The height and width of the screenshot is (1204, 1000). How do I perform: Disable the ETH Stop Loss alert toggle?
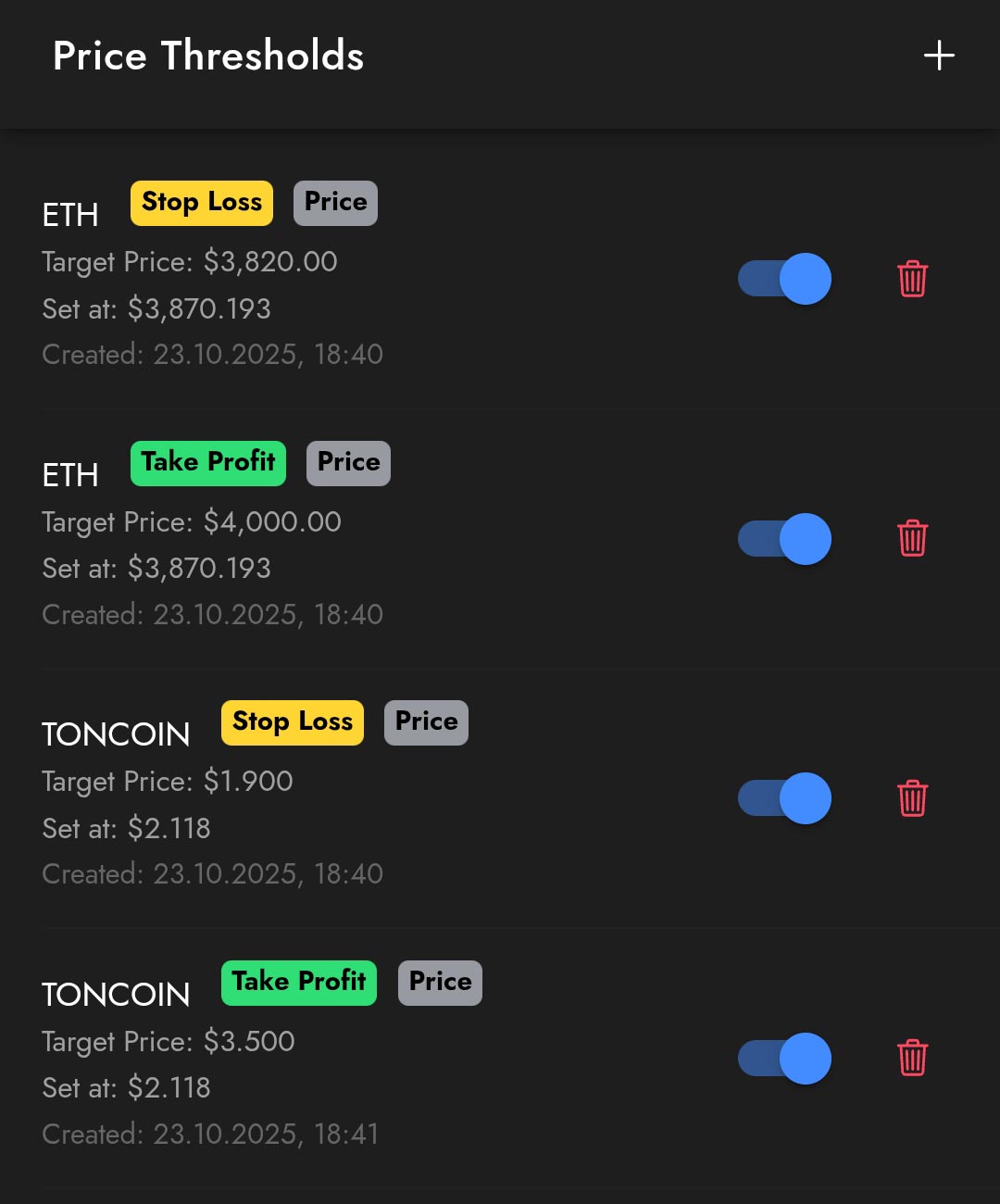(x=783, y=279)
